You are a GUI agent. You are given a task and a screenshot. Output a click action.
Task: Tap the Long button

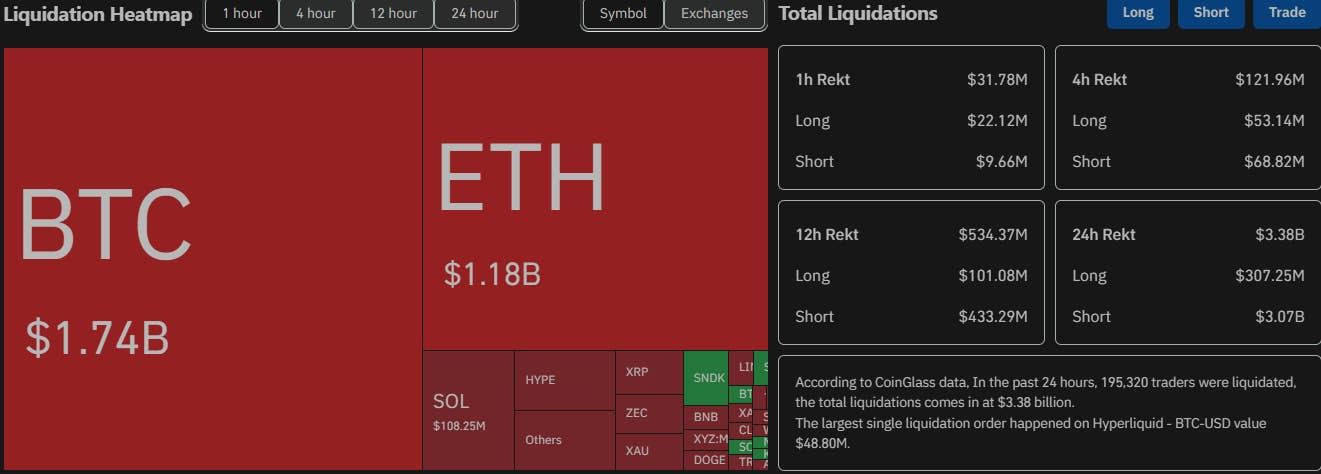1138,13
